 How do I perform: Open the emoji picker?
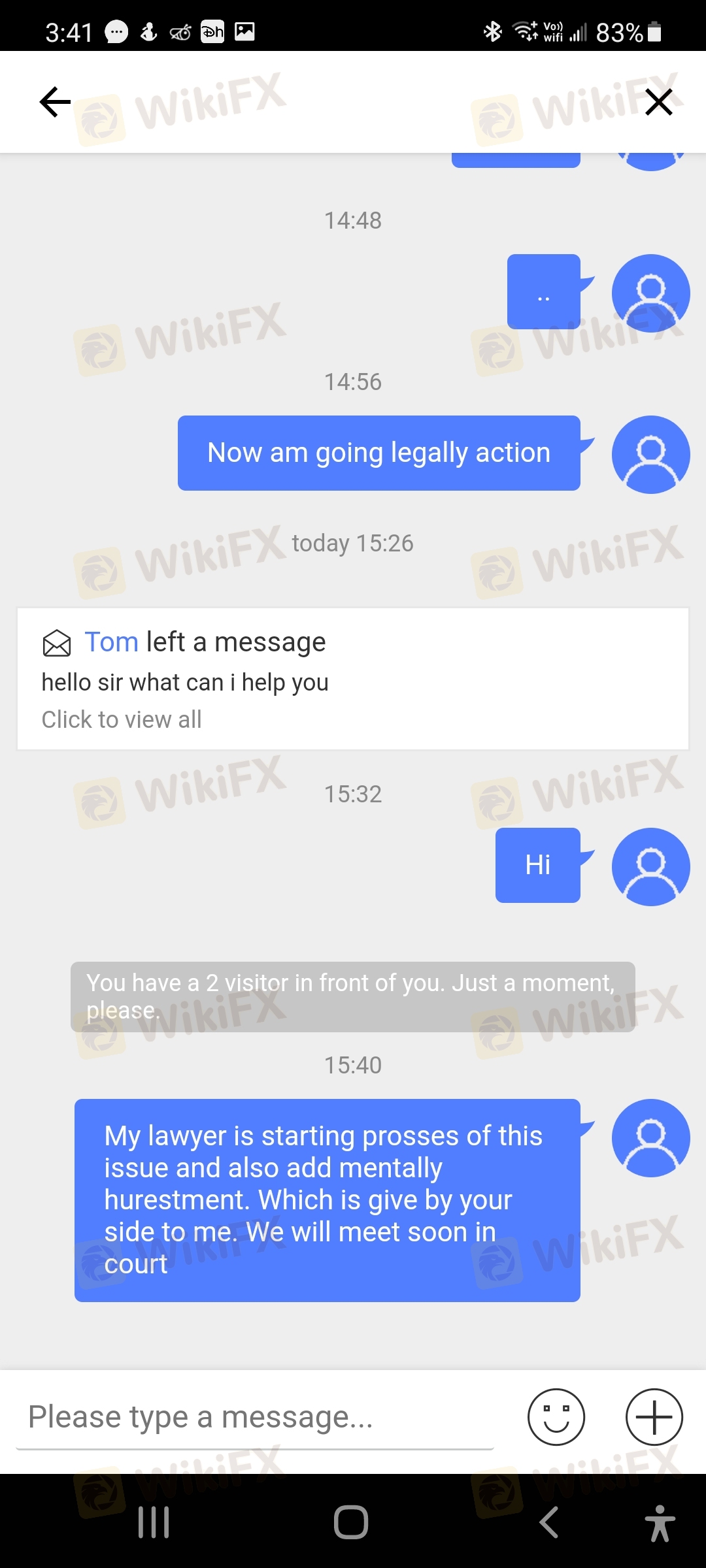point(556,1417)
